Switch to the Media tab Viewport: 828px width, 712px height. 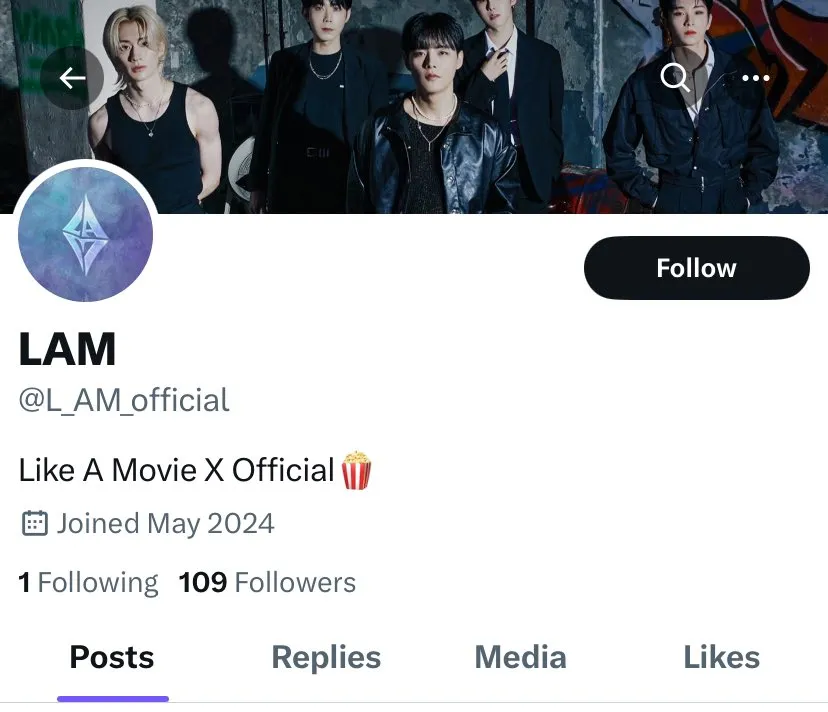point(520,658)
